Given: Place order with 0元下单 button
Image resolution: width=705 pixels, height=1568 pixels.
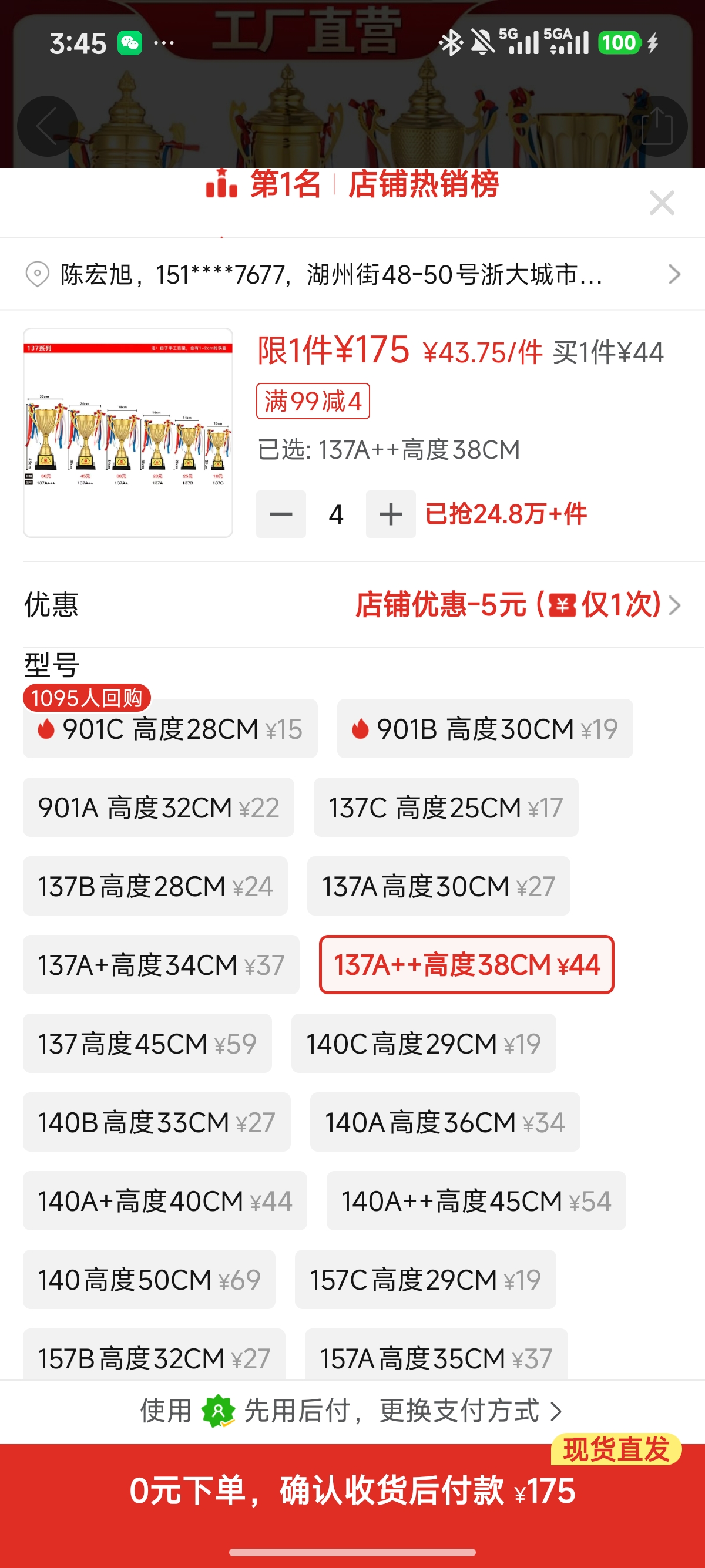Looking at the screenshot, I should 352,1491.
